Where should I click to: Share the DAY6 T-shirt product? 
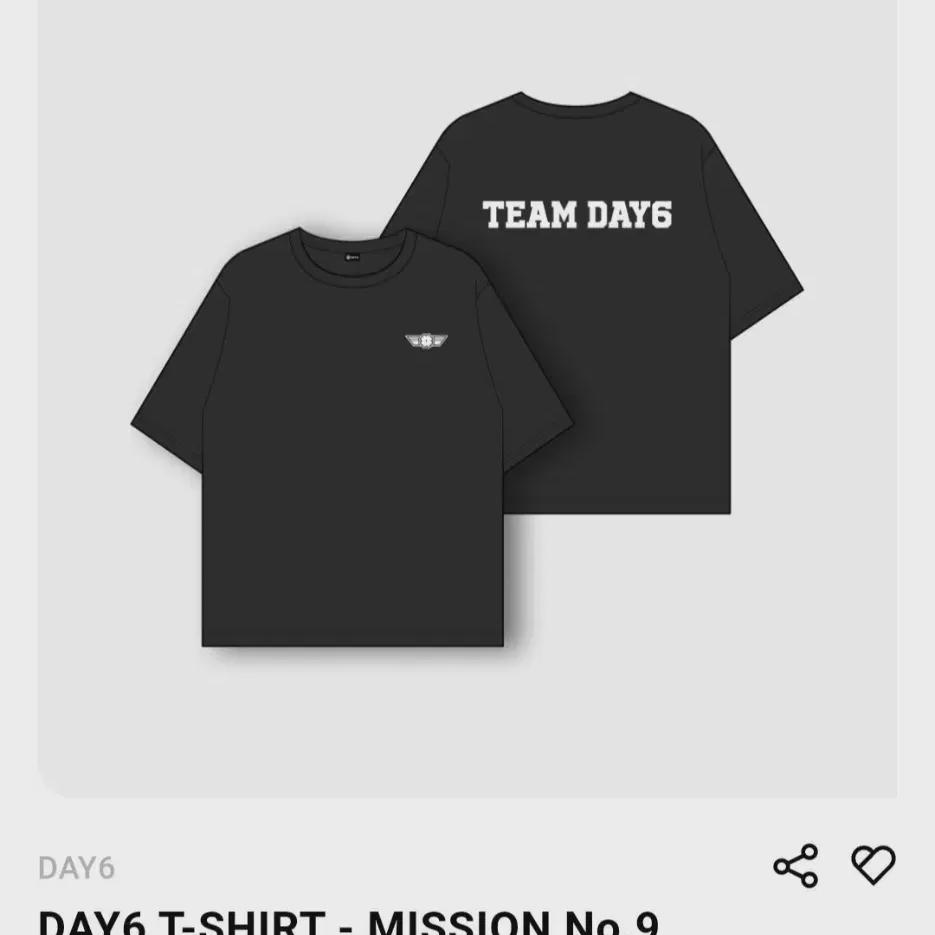pos(796,866)
